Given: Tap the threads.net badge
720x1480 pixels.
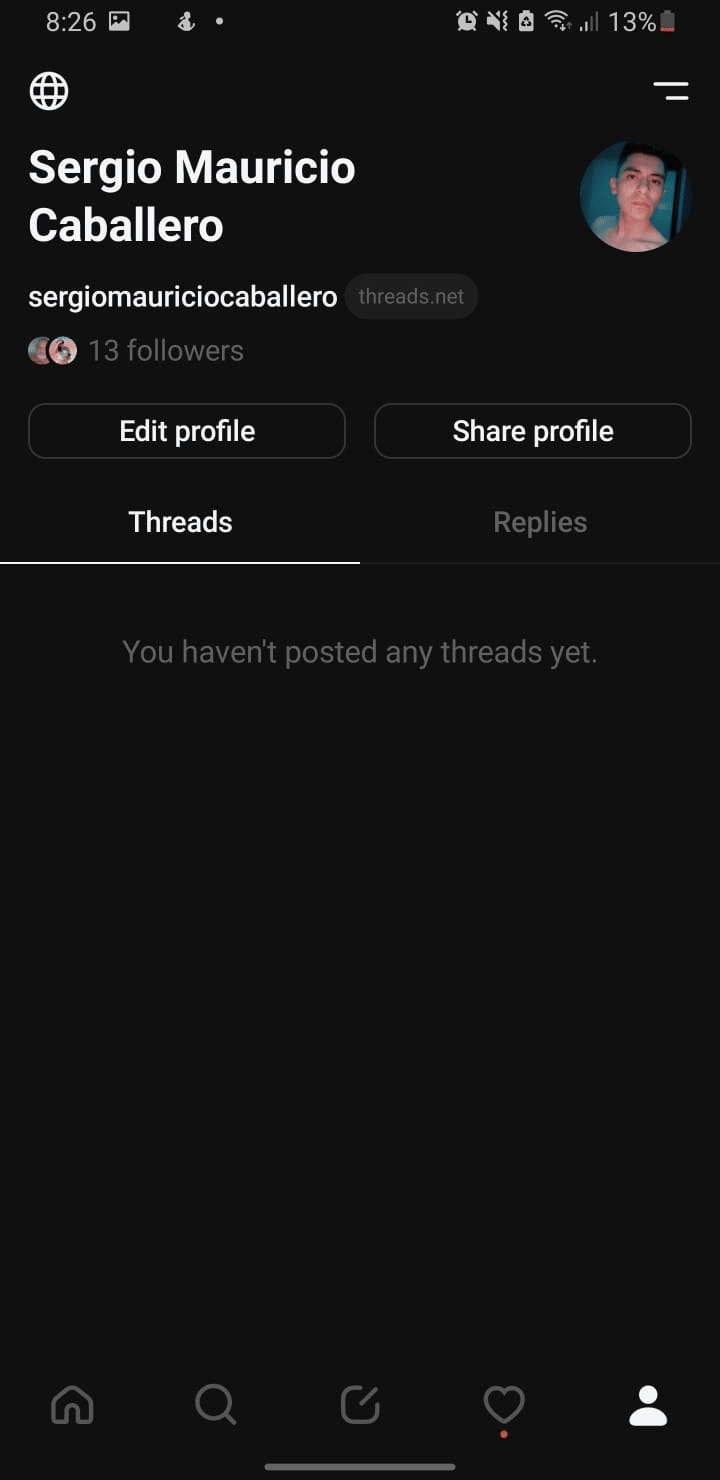Looking at the screenshot, I should pos(411,297).
